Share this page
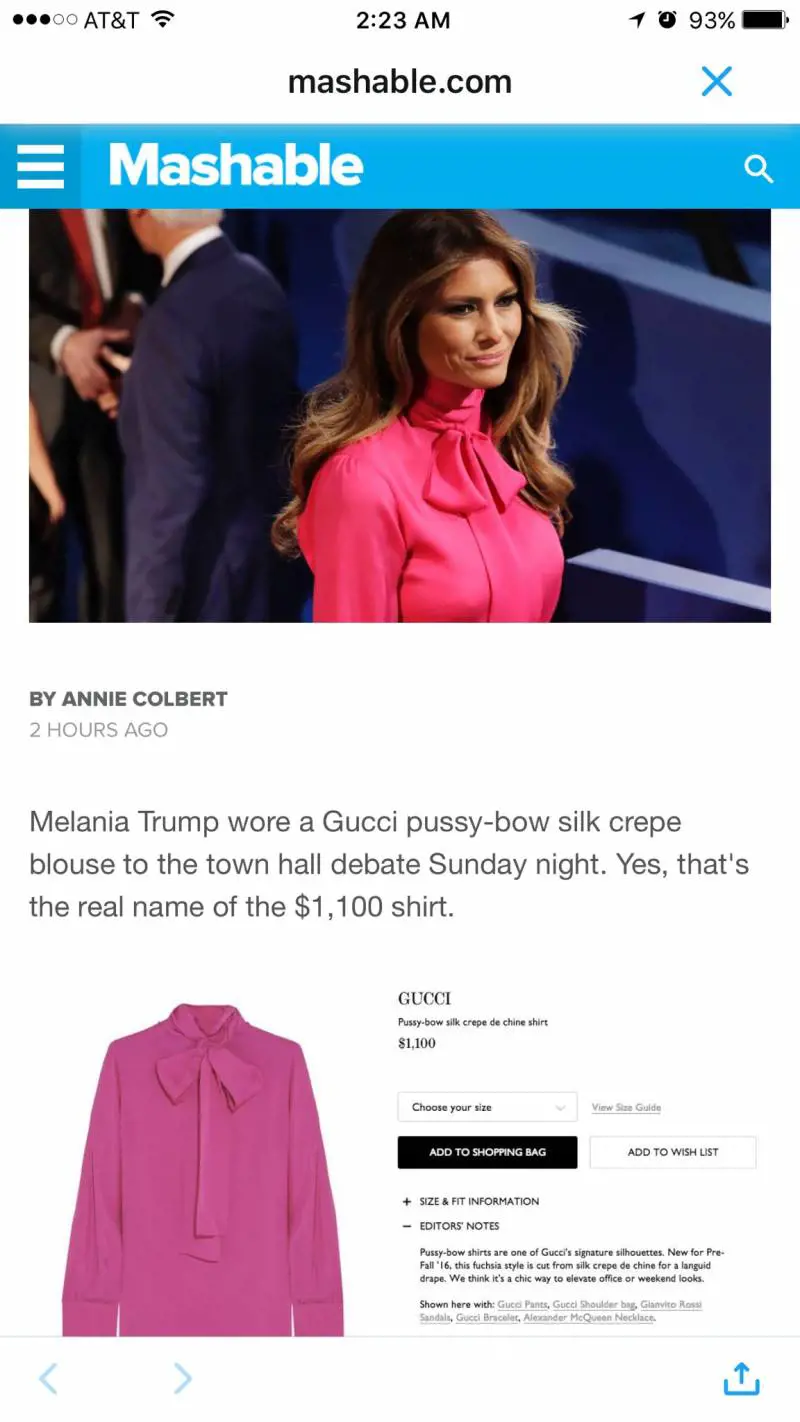The image size is (800, 1422). pos(741,1378)
